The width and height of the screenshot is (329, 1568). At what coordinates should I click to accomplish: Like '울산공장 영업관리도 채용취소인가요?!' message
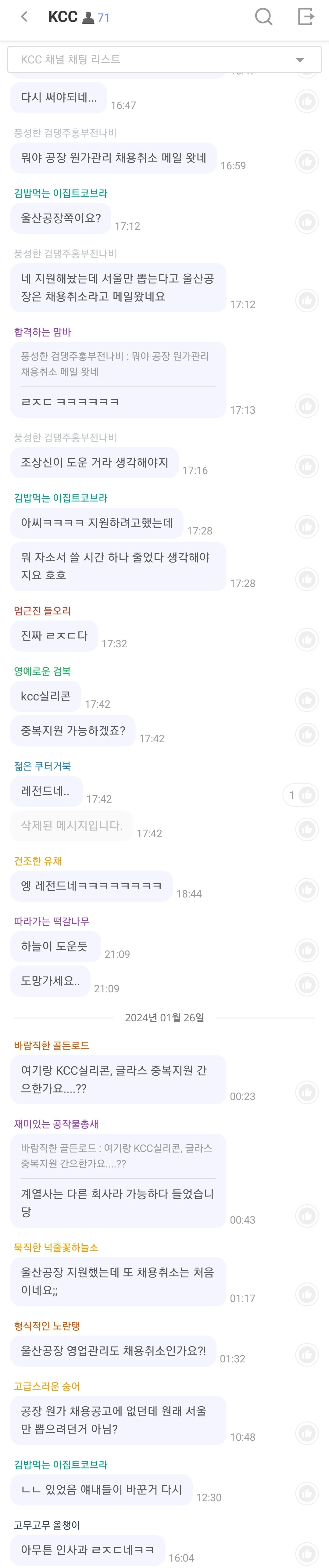pyautogui.click(x=306, y=1354)
